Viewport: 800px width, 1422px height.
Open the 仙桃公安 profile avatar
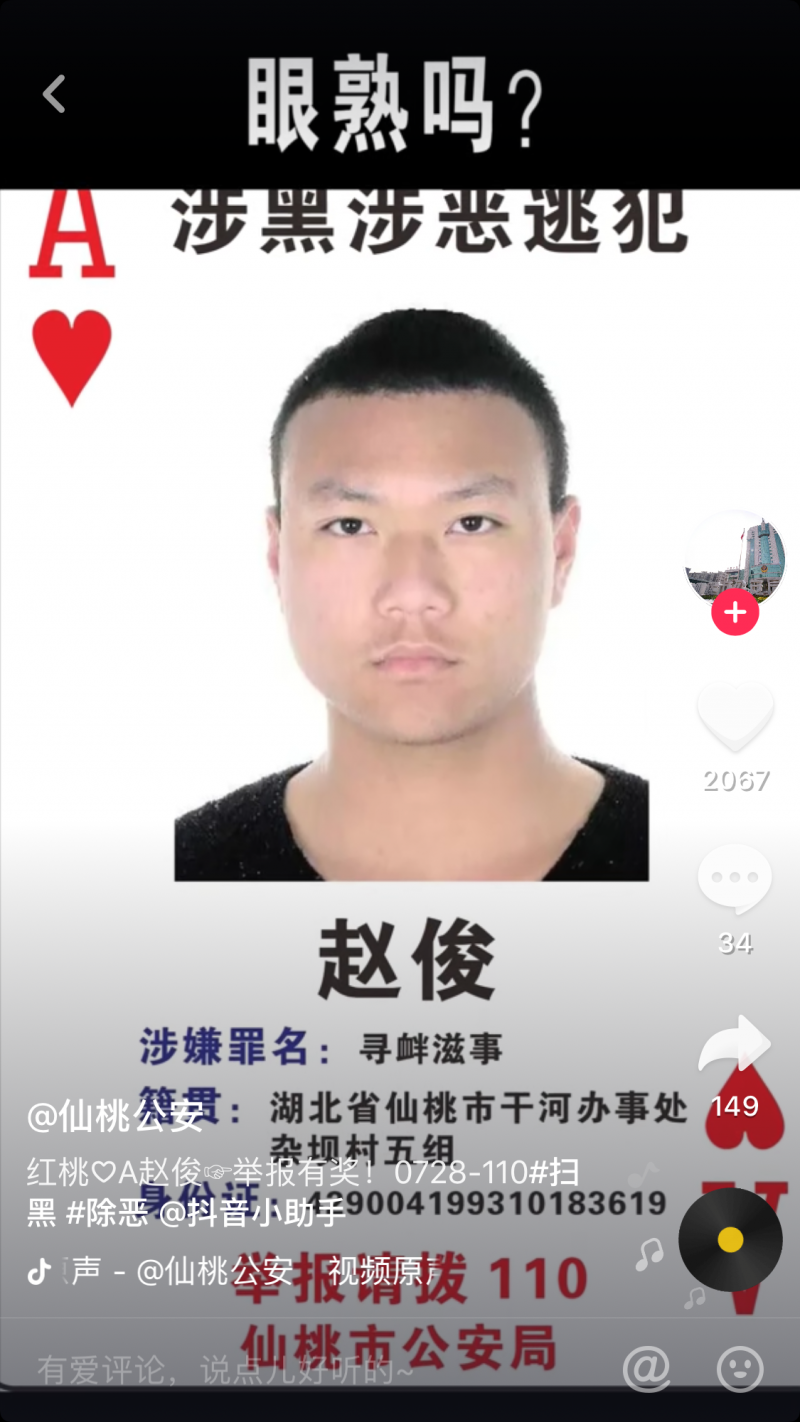tap(735, 558)
